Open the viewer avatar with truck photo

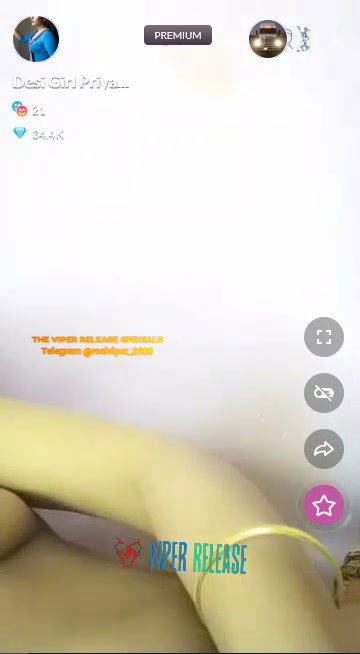click(x=268, y=39)
